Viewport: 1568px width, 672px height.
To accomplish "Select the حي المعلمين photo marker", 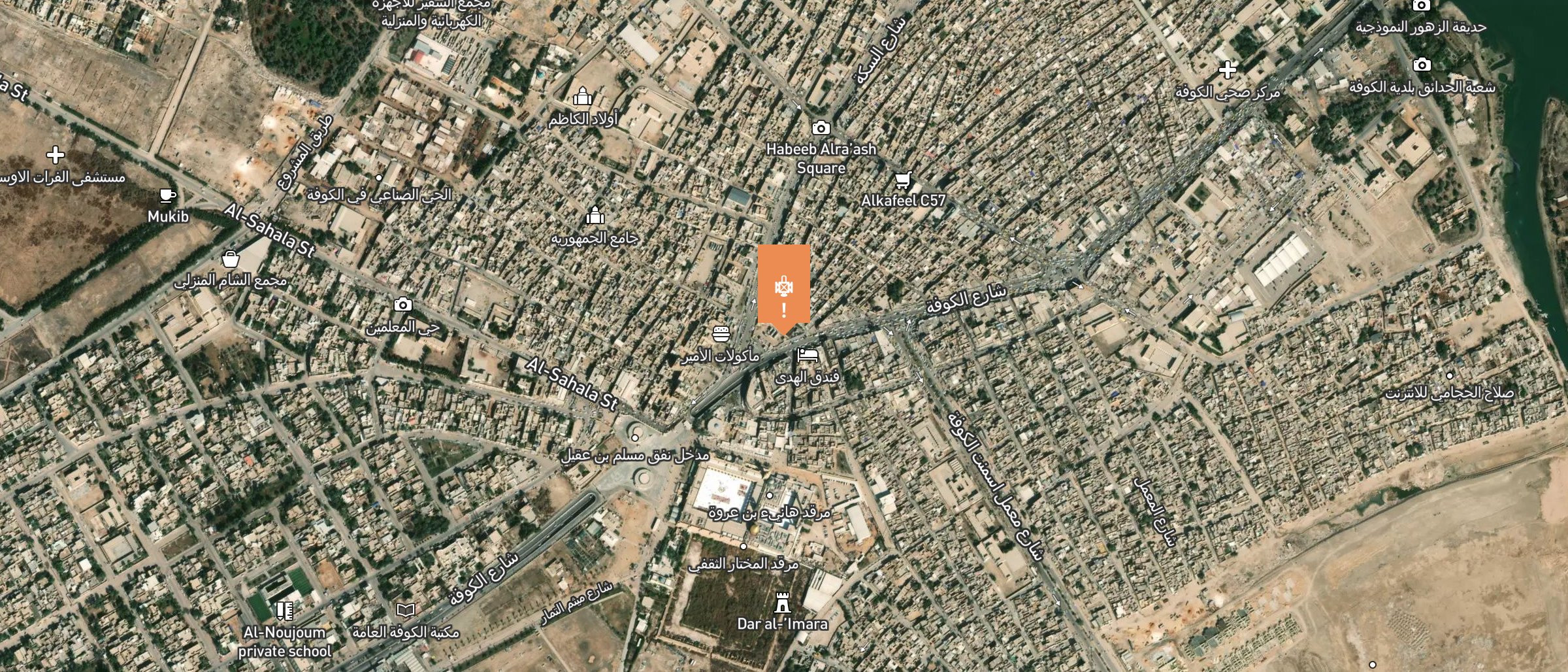I will [402, 305].
